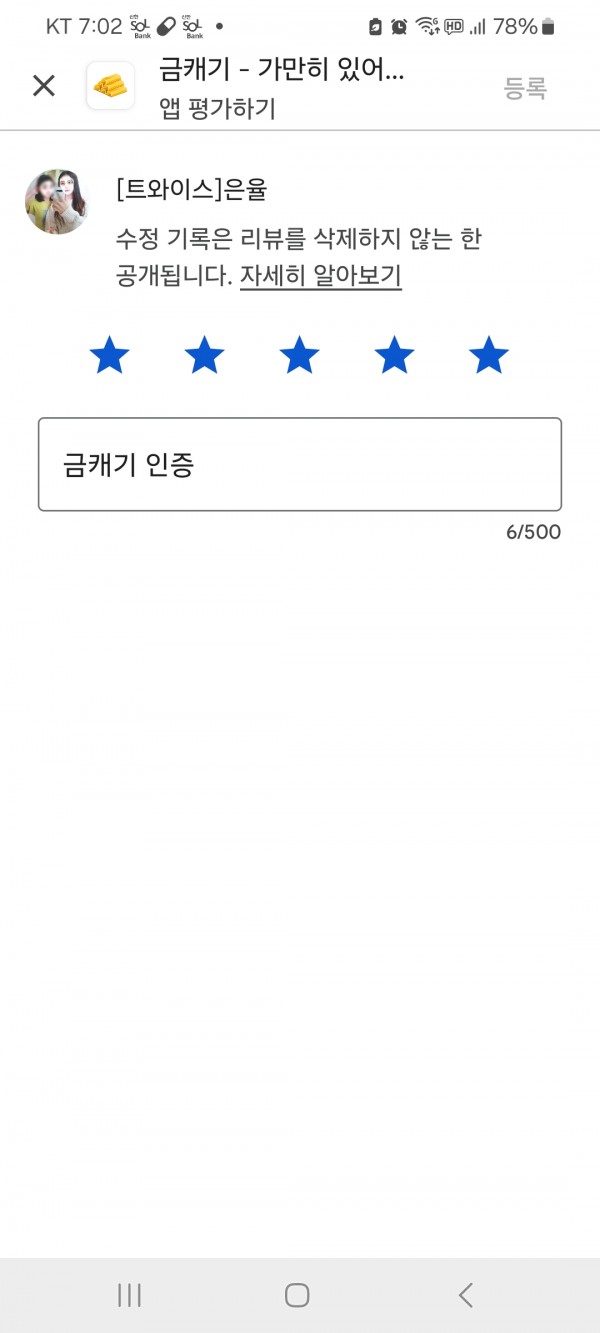Close the app rating screen
This screenshot has height=1333, width=600.
(44, 86)
